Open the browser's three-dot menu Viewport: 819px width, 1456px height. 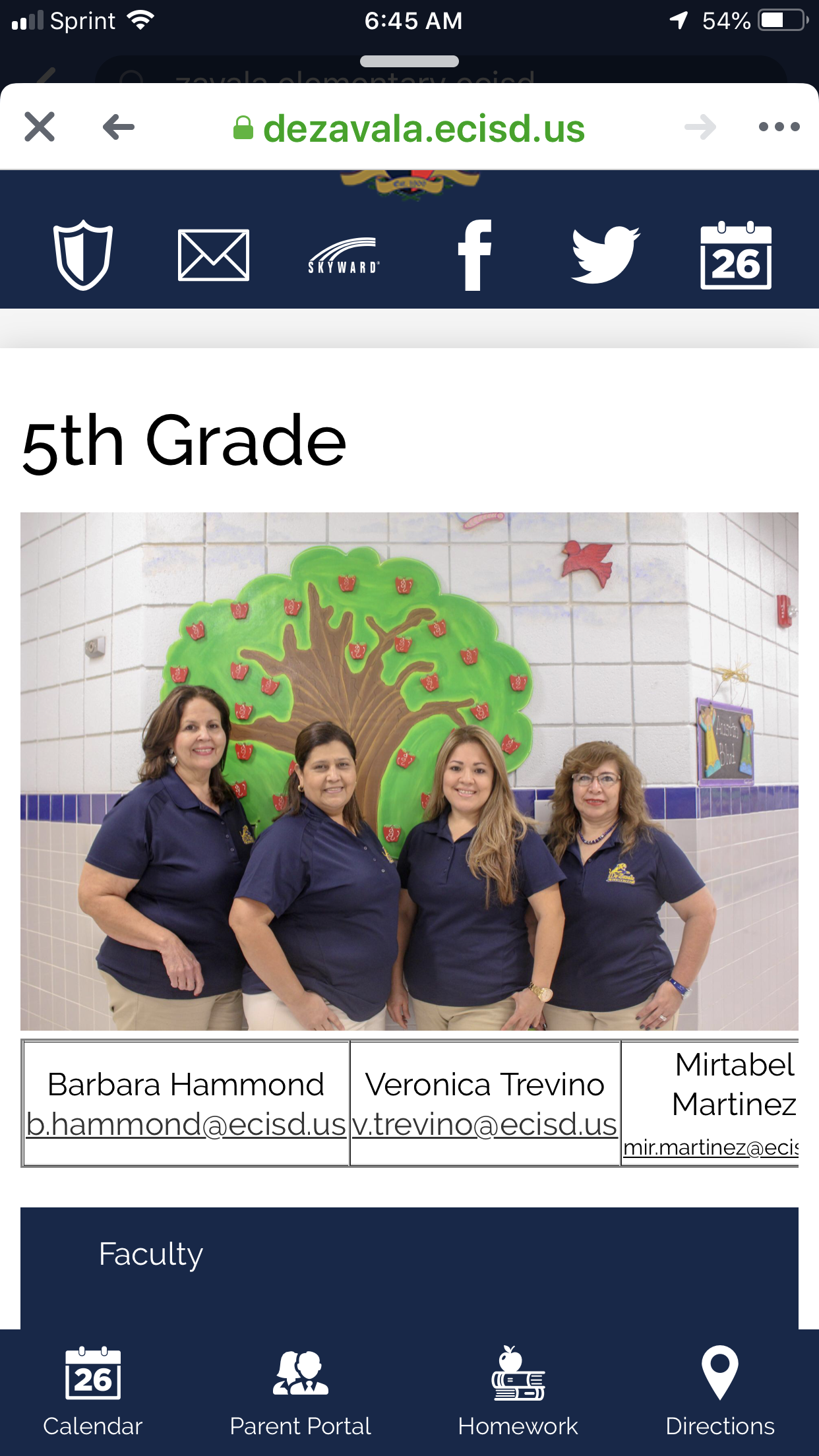coord(779,127)
